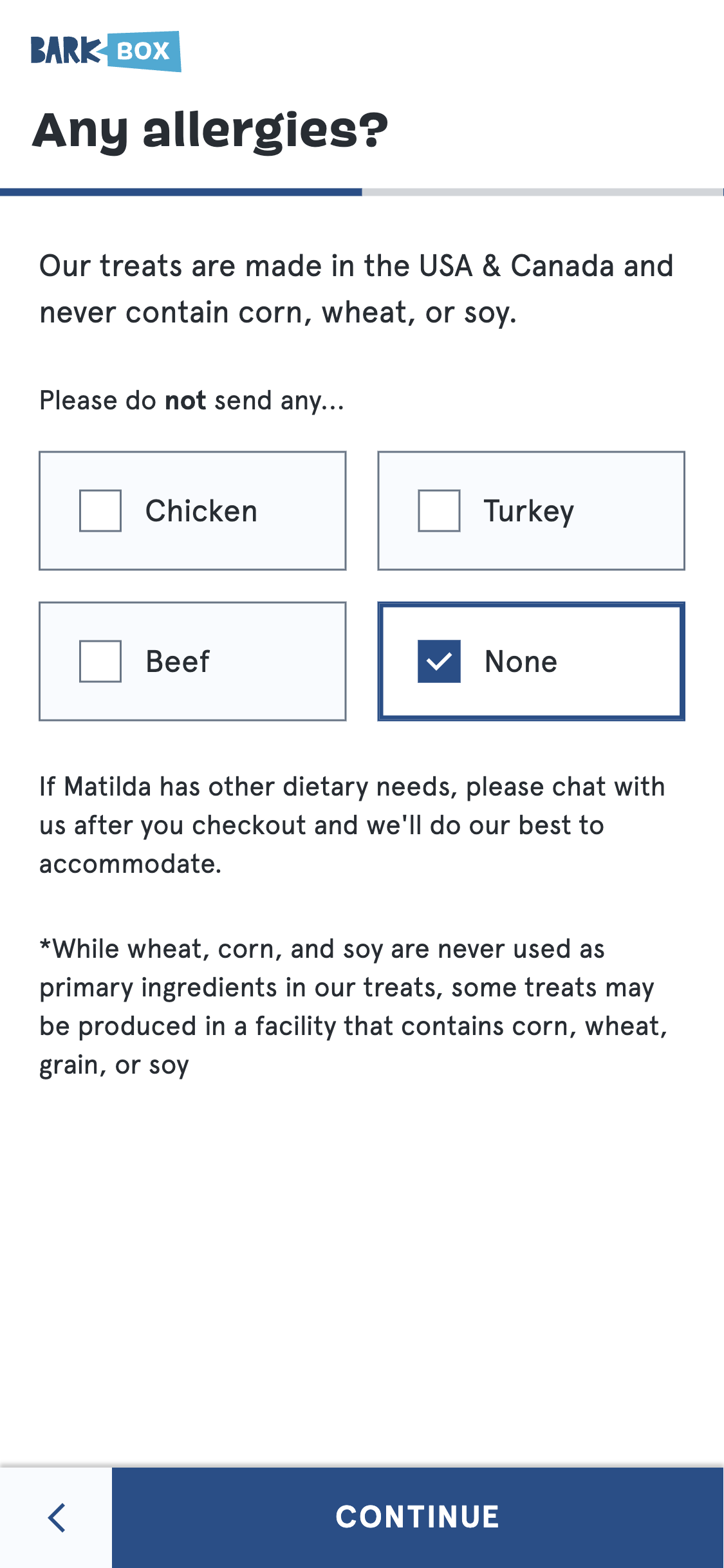Click the empty checkbox square next to Beef

coord(100,660)
